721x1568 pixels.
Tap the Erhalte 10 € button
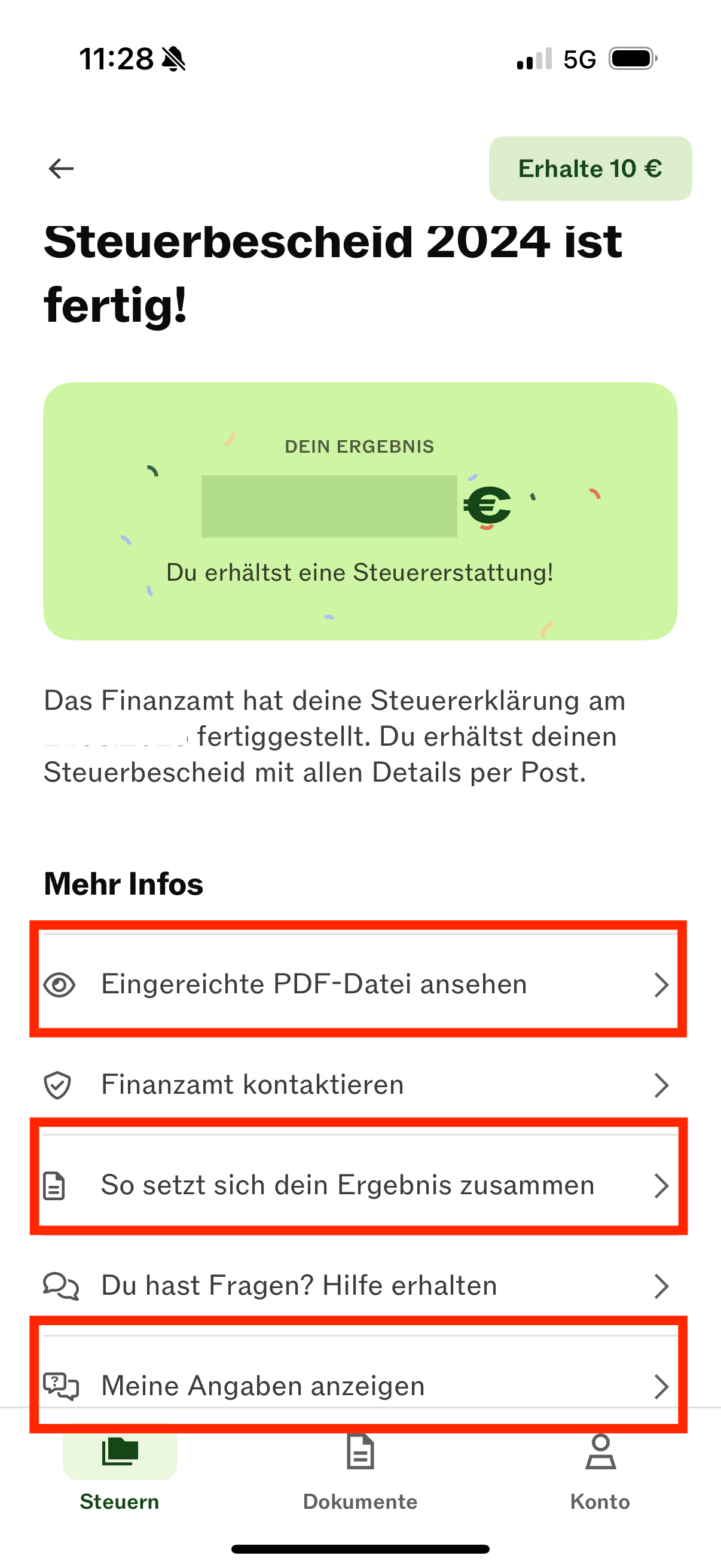pos(589,169)
